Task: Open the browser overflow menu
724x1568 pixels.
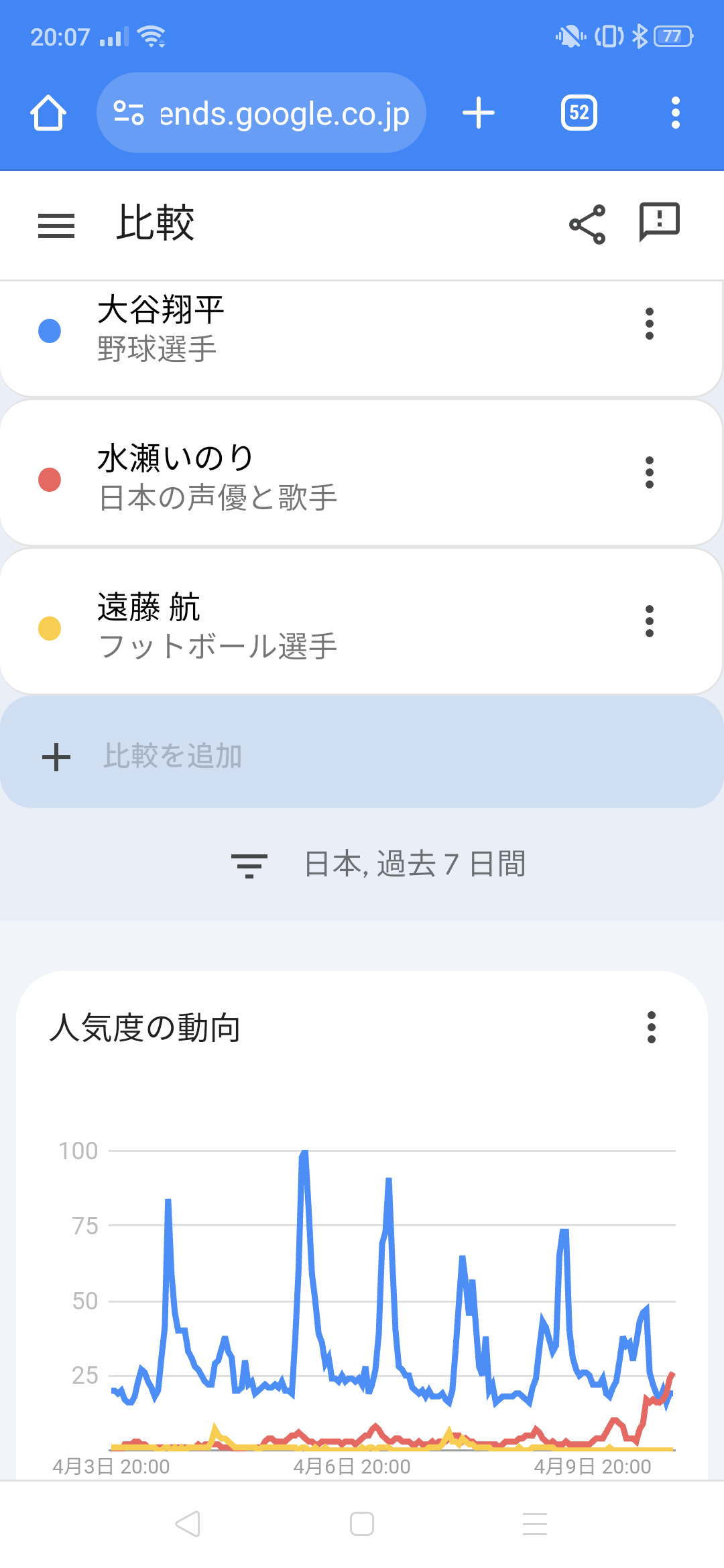Action: 675,113
